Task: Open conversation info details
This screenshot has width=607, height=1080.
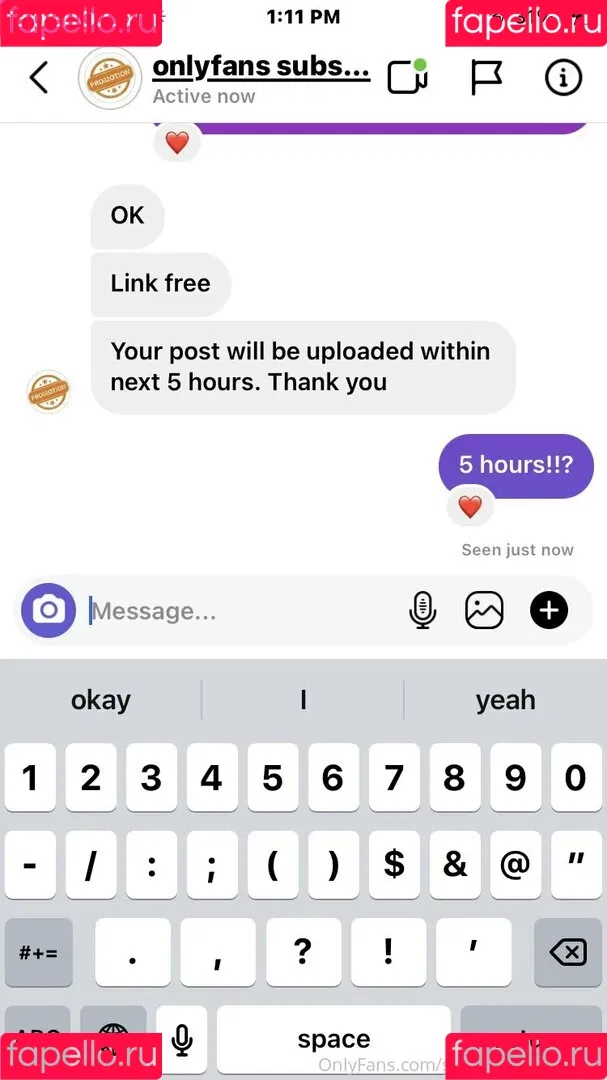Action: [x=563, y=78]
